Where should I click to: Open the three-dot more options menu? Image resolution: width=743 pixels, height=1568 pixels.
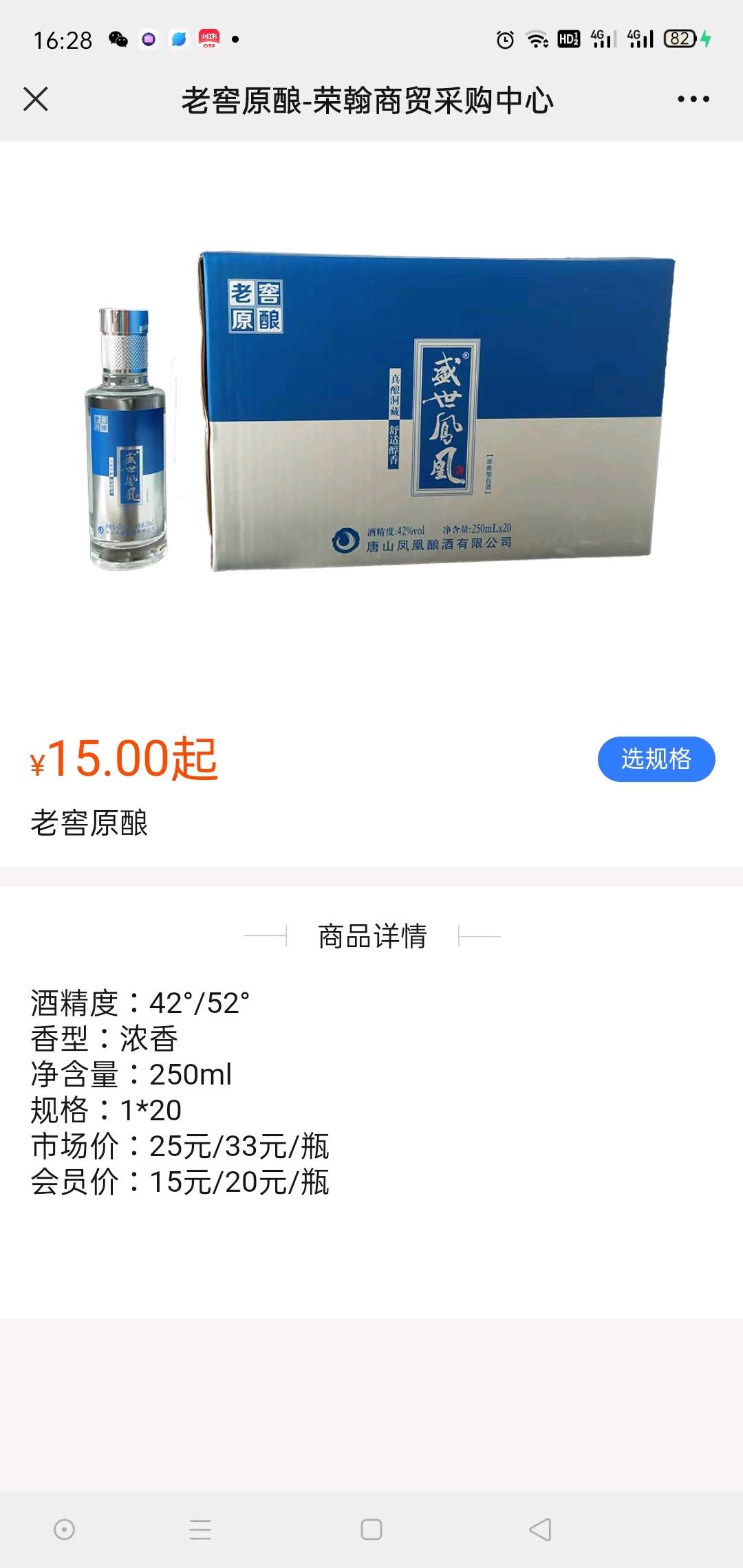(693, 99)
